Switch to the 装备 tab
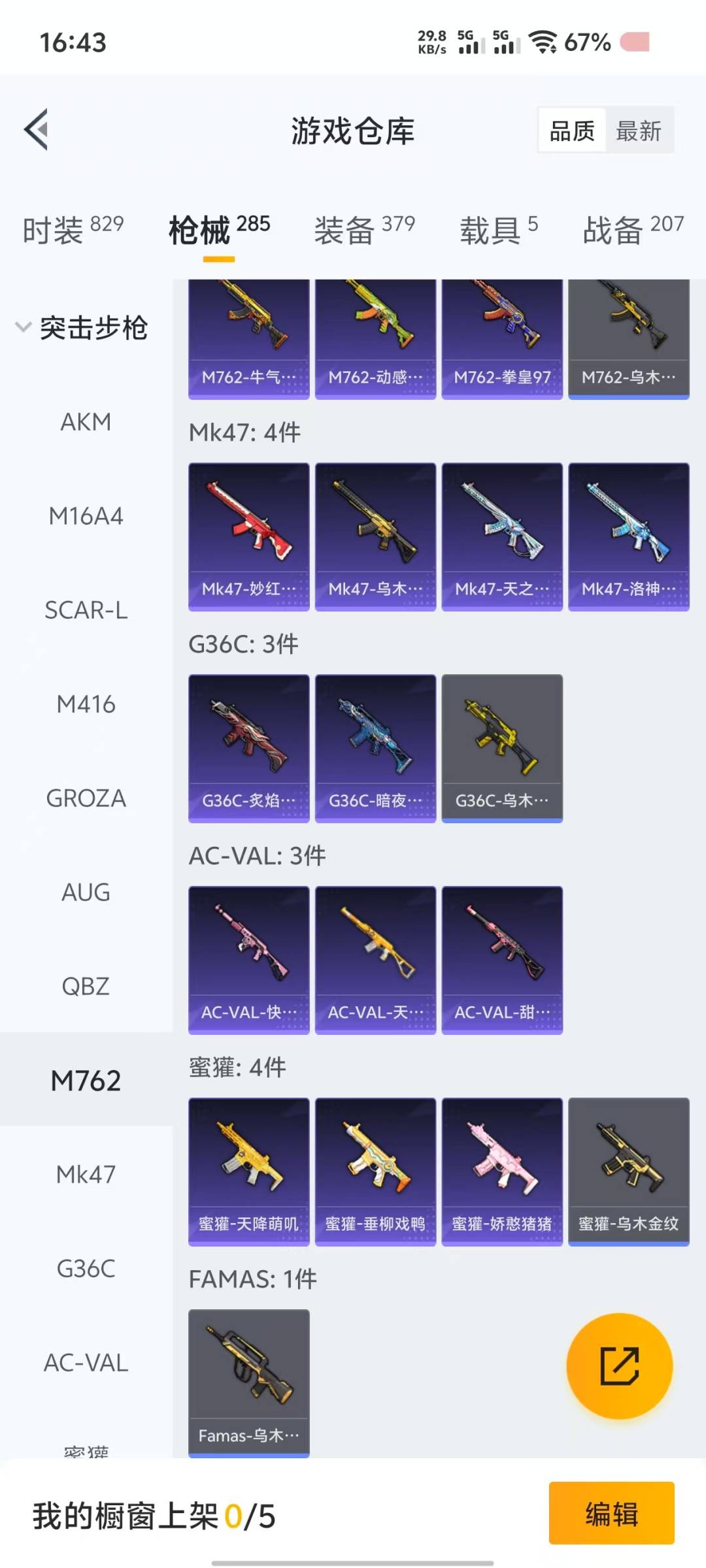 click(364, 230)
